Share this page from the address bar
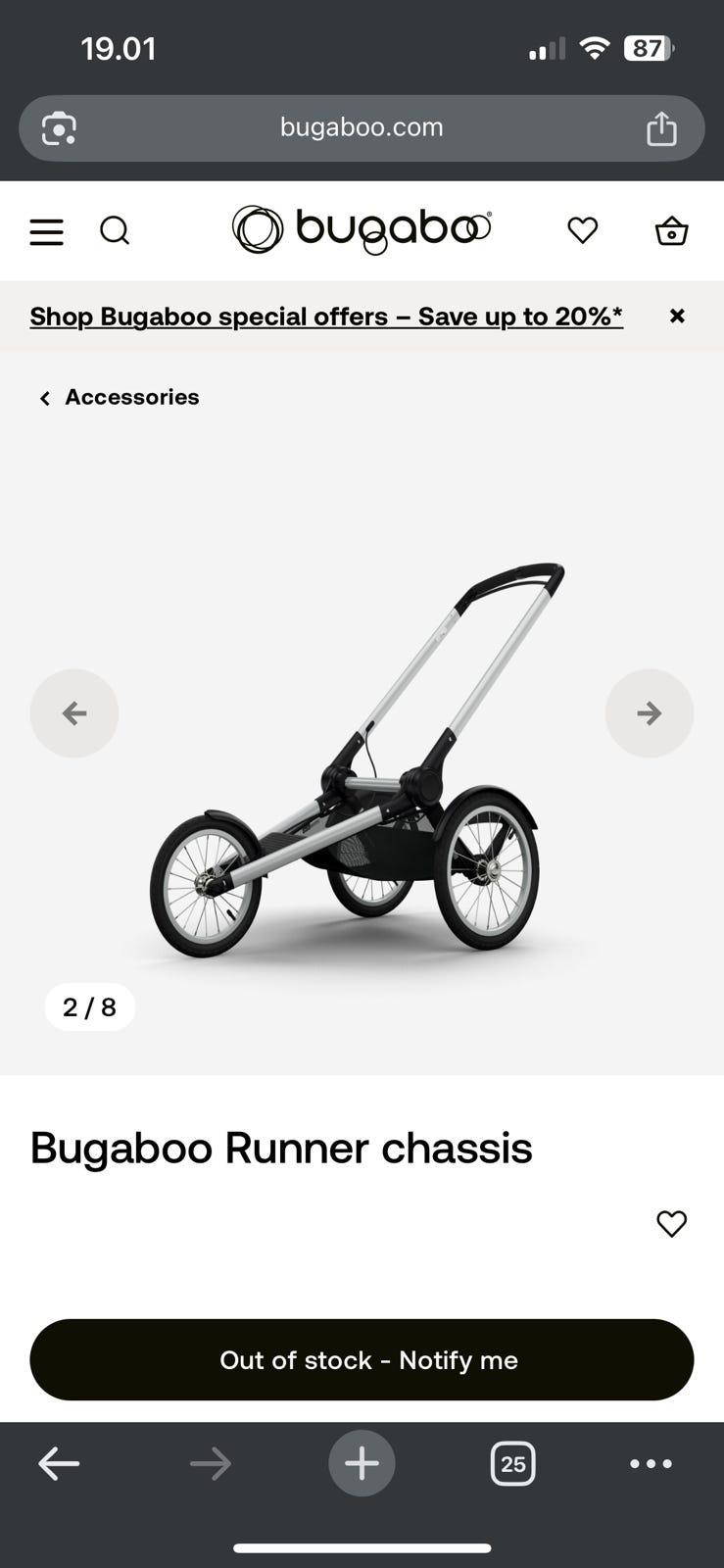 (x=661, y=128)
